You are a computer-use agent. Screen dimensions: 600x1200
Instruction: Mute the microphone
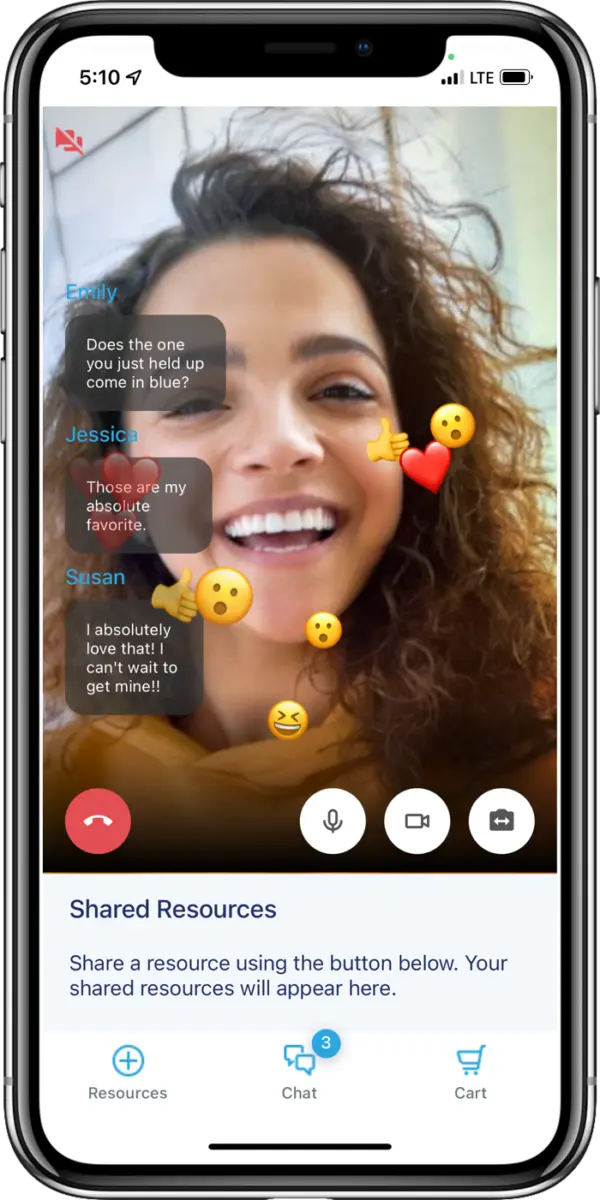333,821
